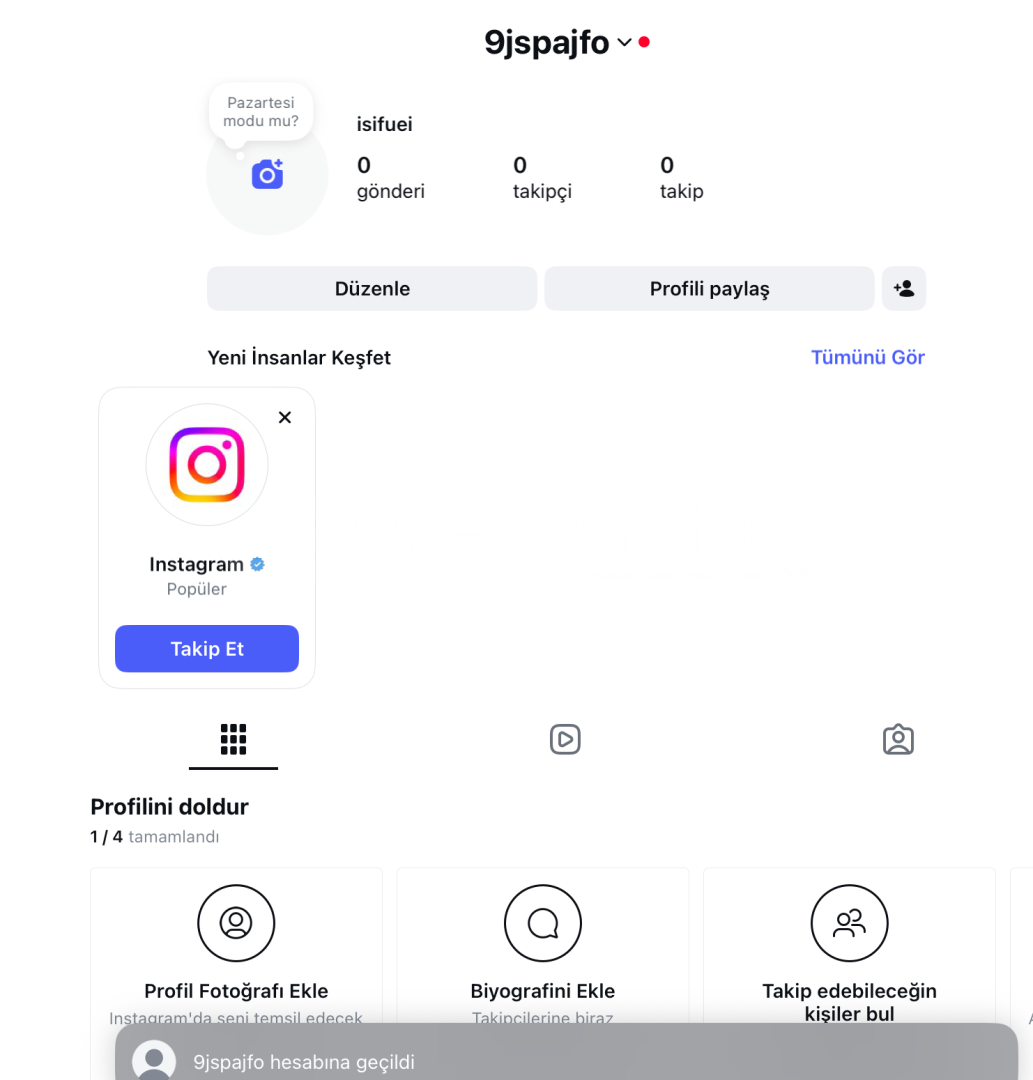The width and height of the screenshot is (1033, 1080).
Task: View the takipçi followers count
Action: [x=542, y=178]
